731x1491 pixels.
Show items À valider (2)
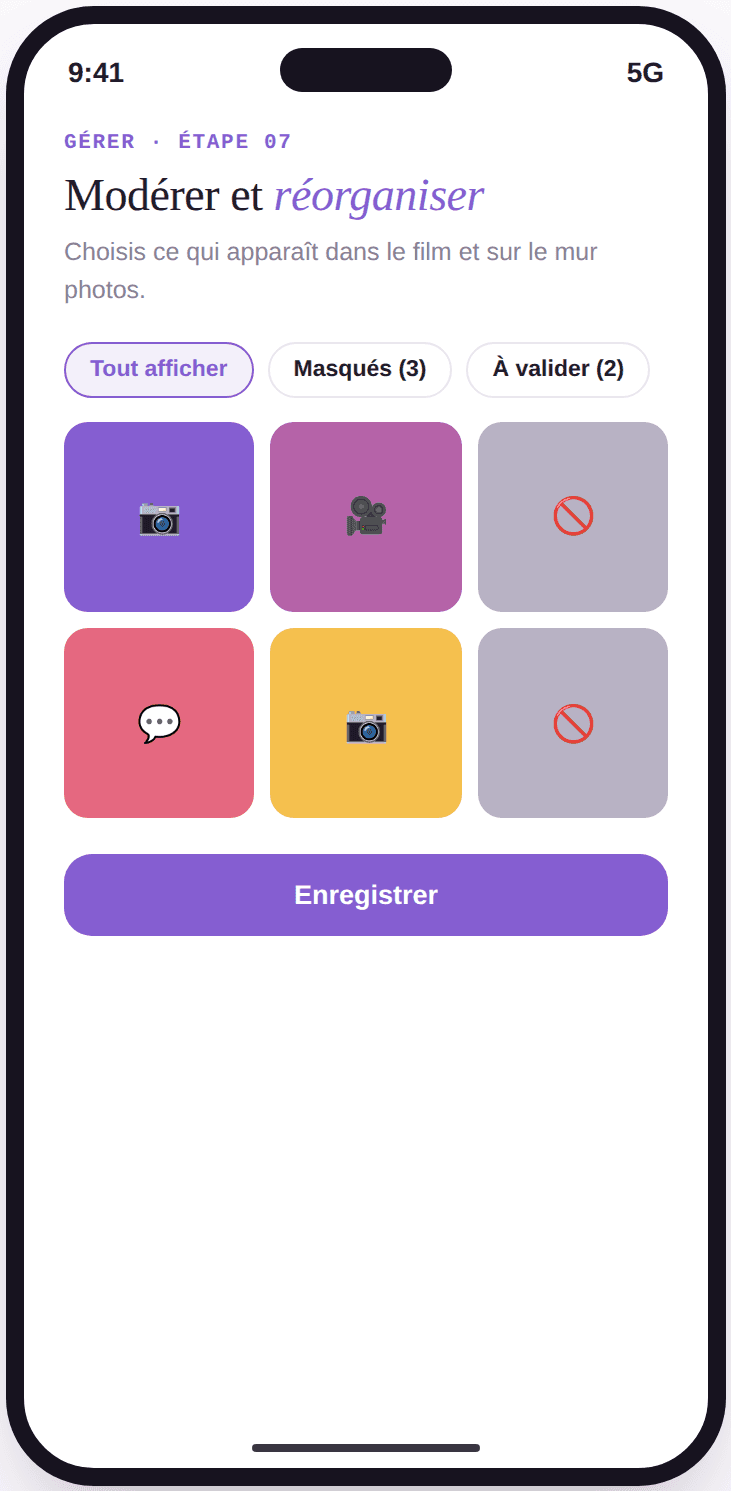(558, 369)
